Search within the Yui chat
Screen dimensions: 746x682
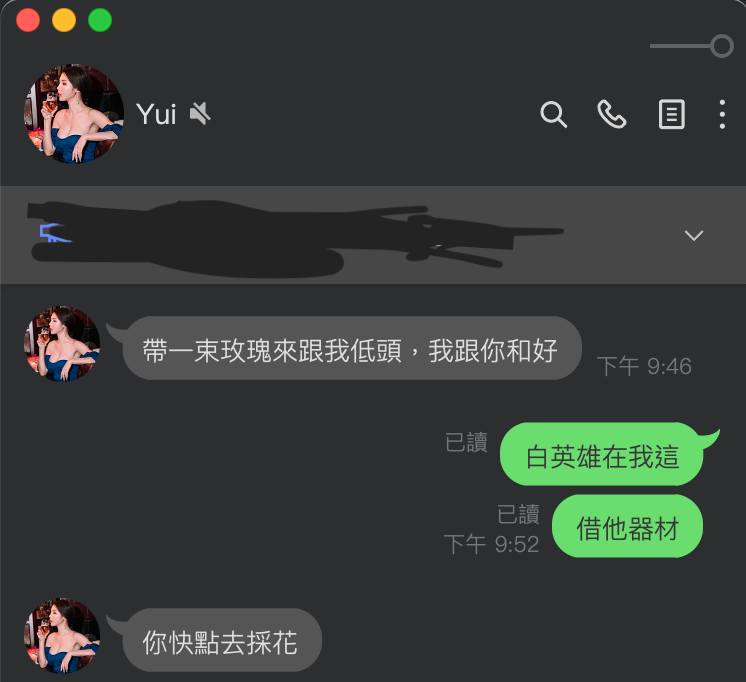[553, 115]
